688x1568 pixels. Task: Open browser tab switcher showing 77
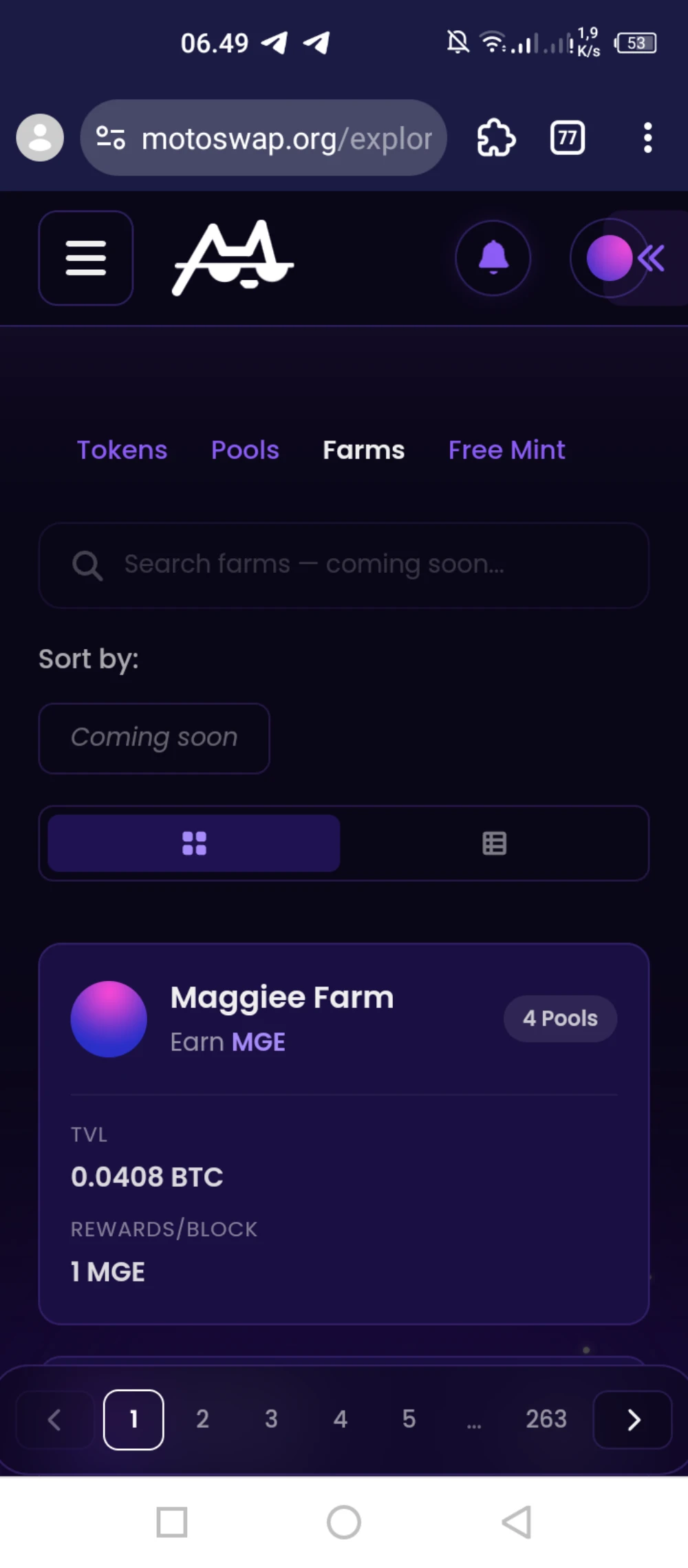(x=567, y=138)
